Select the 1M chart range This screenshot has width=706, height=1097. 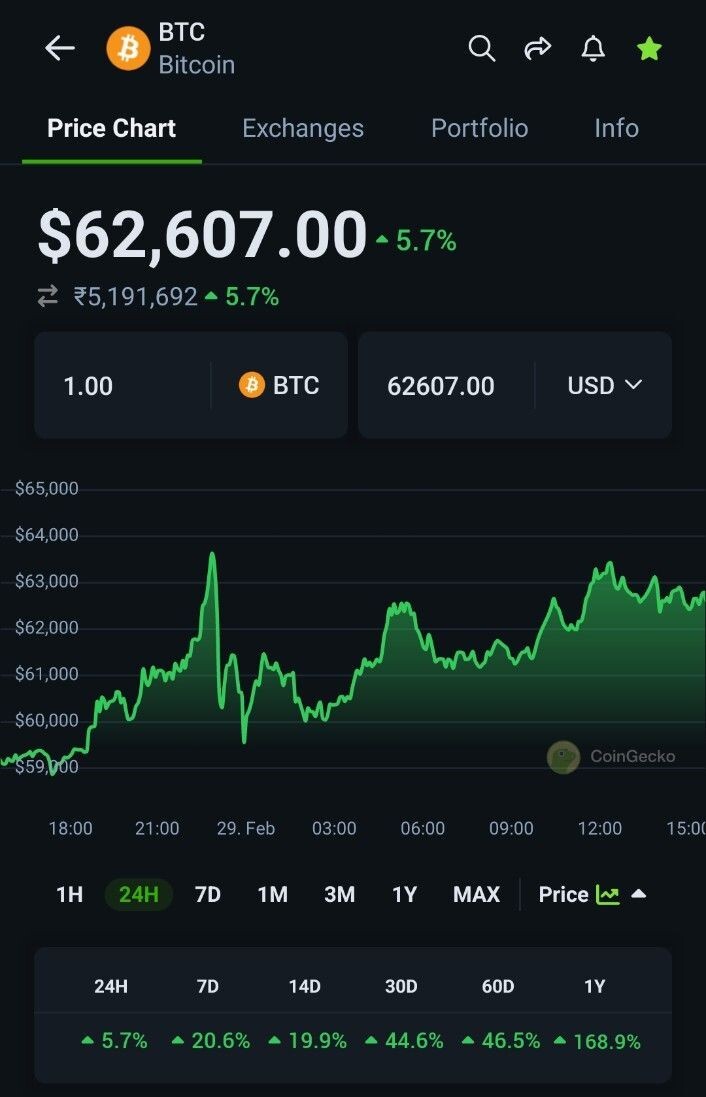tap(272, 894)
